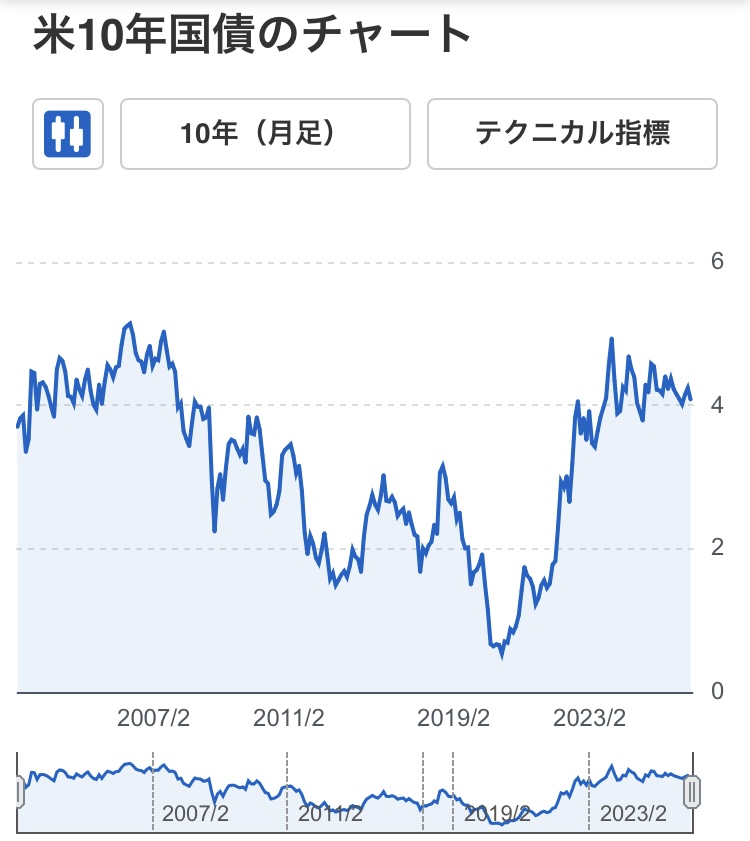This screenshot has width=750, height=841.
Task: Tap the left range handle of navigator
Action: (x=19, y=793)
